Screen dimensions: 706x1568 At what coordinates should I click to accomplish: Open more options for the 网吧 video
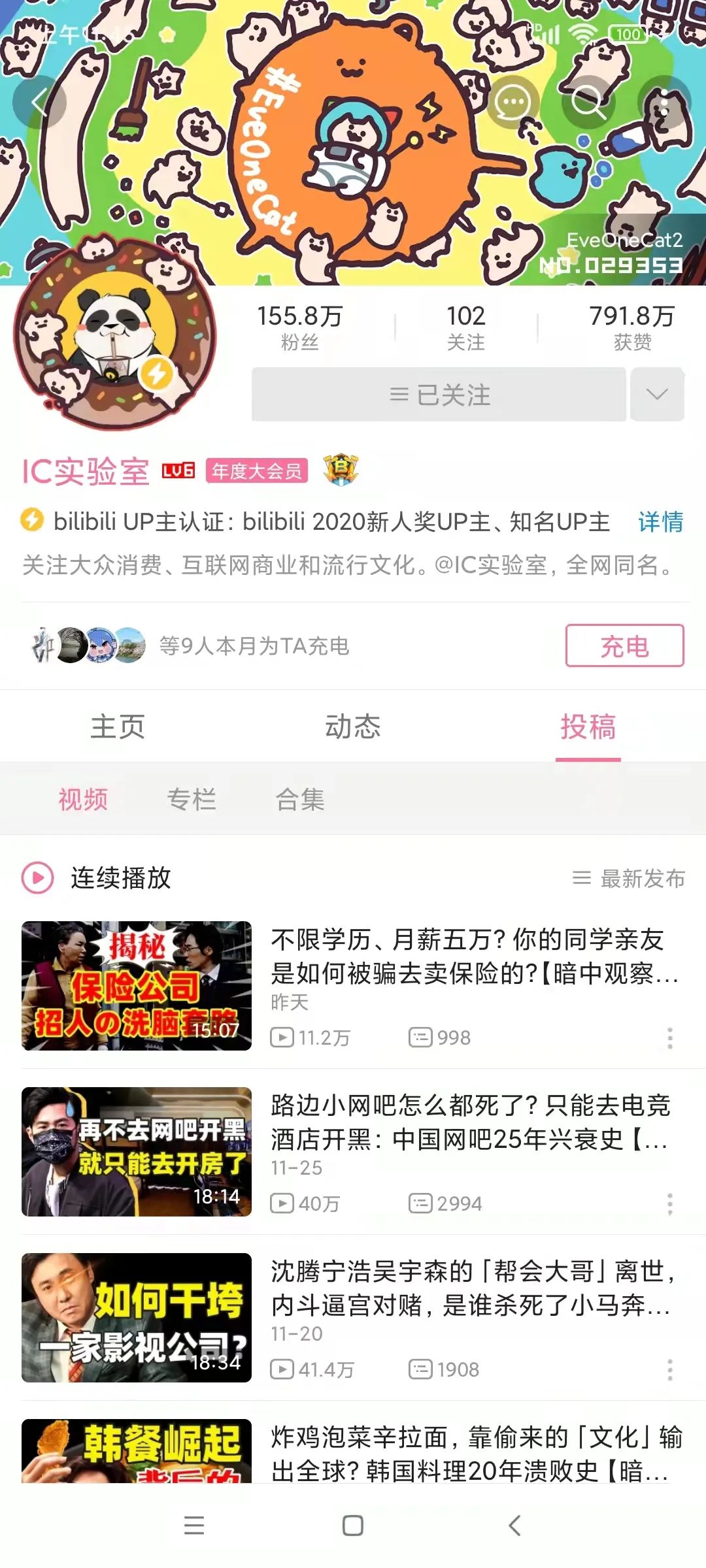click(669, 1203)
